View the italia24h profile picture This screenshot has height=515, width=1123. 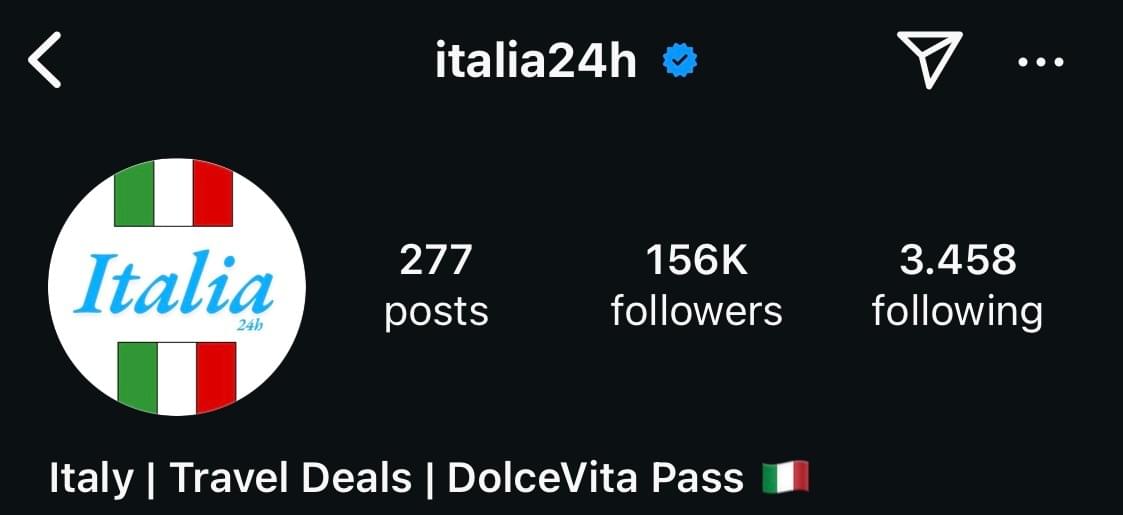(x=177, y=287)
